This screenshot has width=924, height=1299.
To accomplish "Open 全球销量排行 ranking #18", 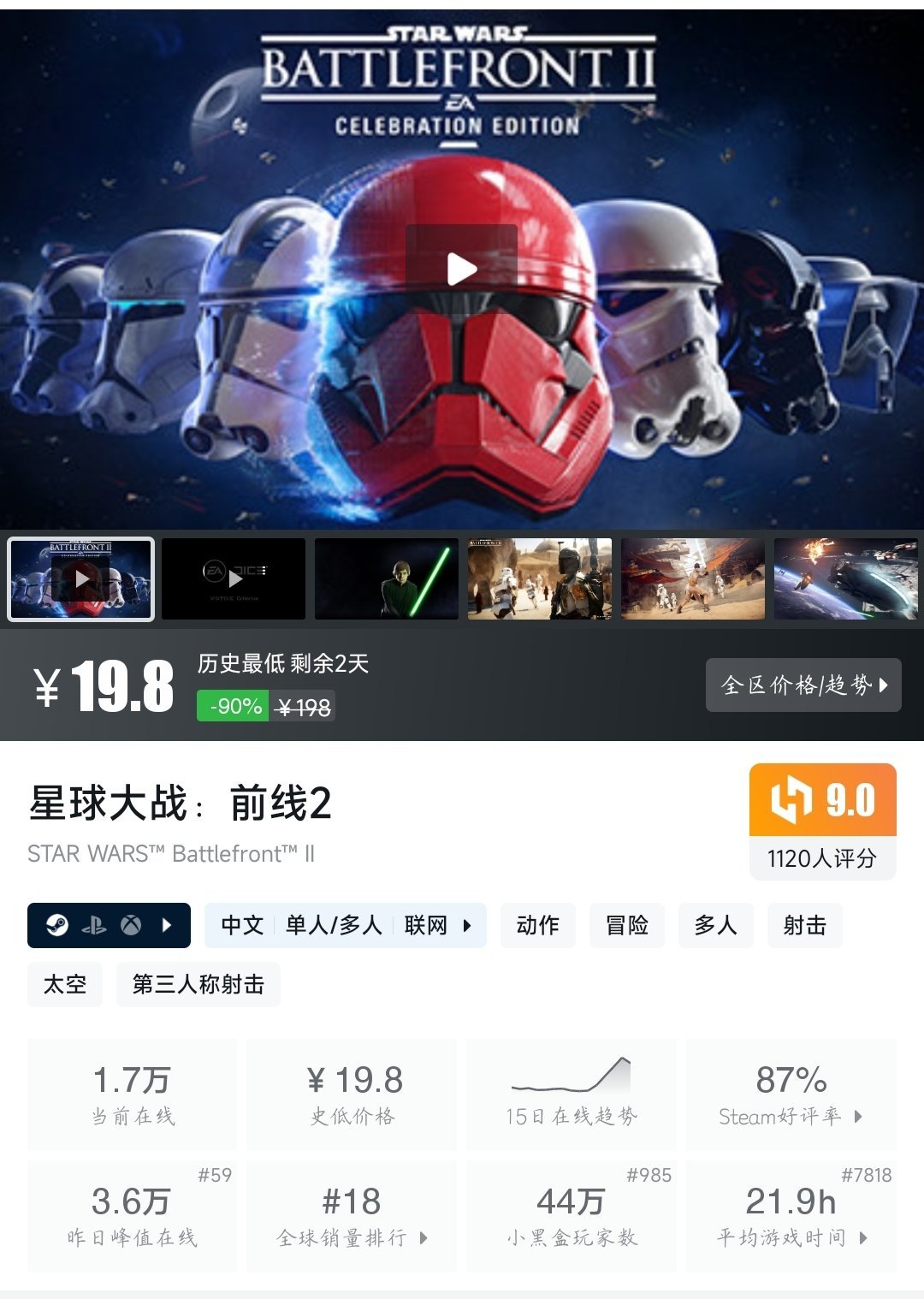I will coord(352,1216).
